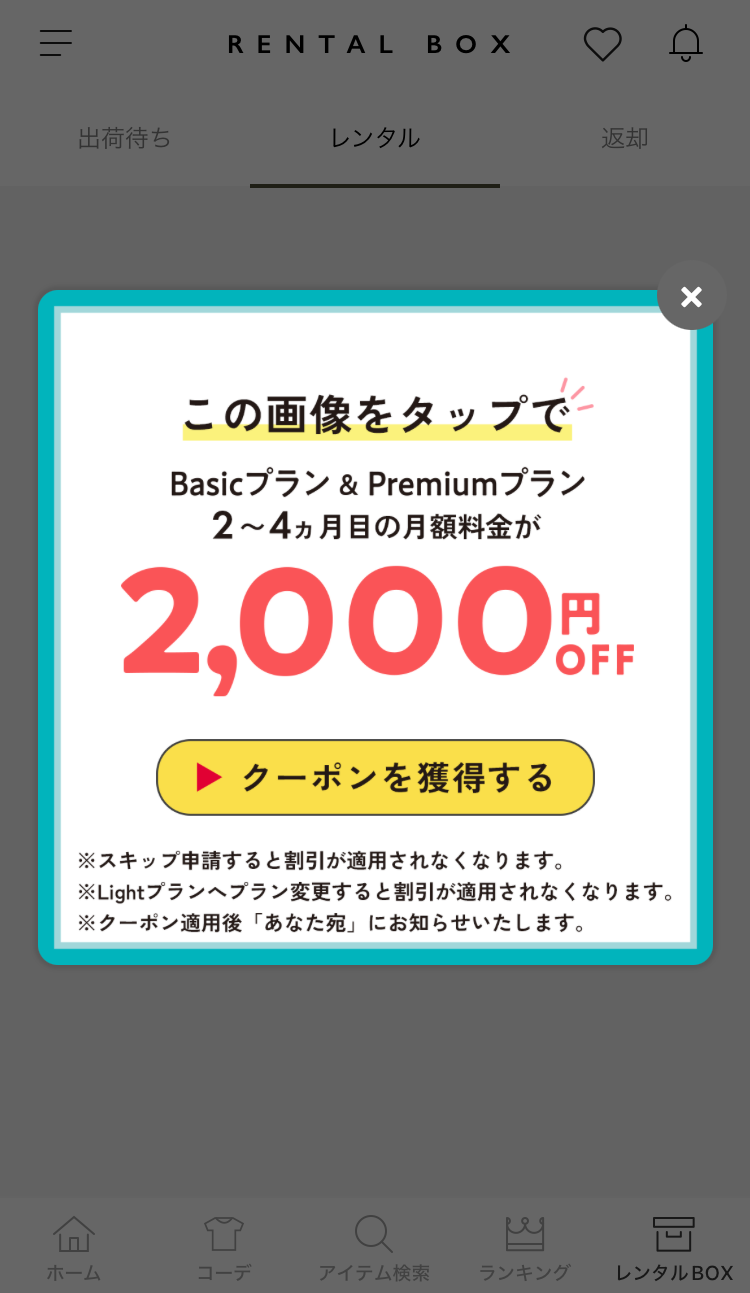This screenshot has height=1293, width=750.
Task: Select the レンタル tab
Action: coord(375,138)
